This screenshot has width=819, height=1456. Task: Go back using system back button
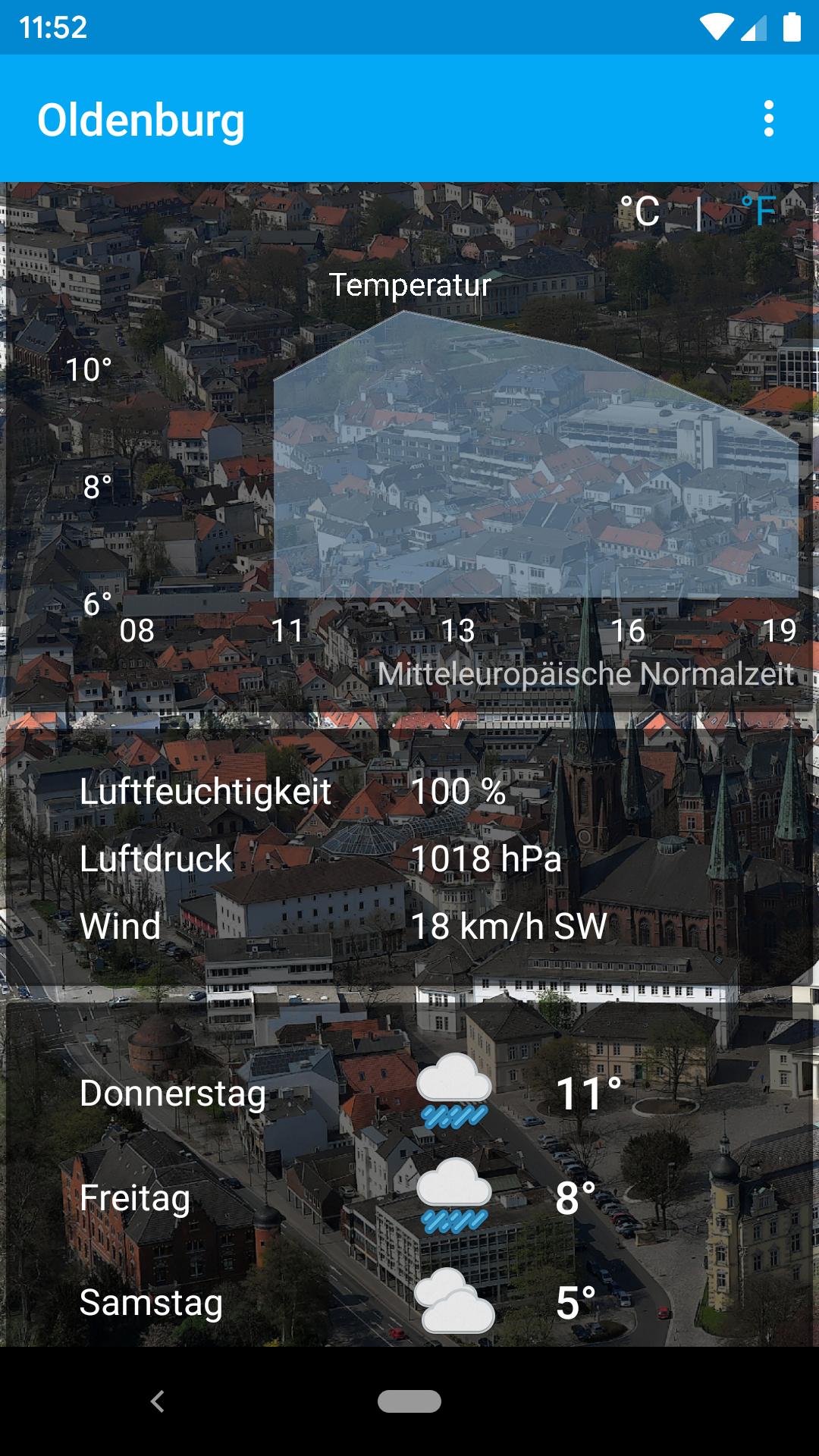click(x=158, y=1401)
